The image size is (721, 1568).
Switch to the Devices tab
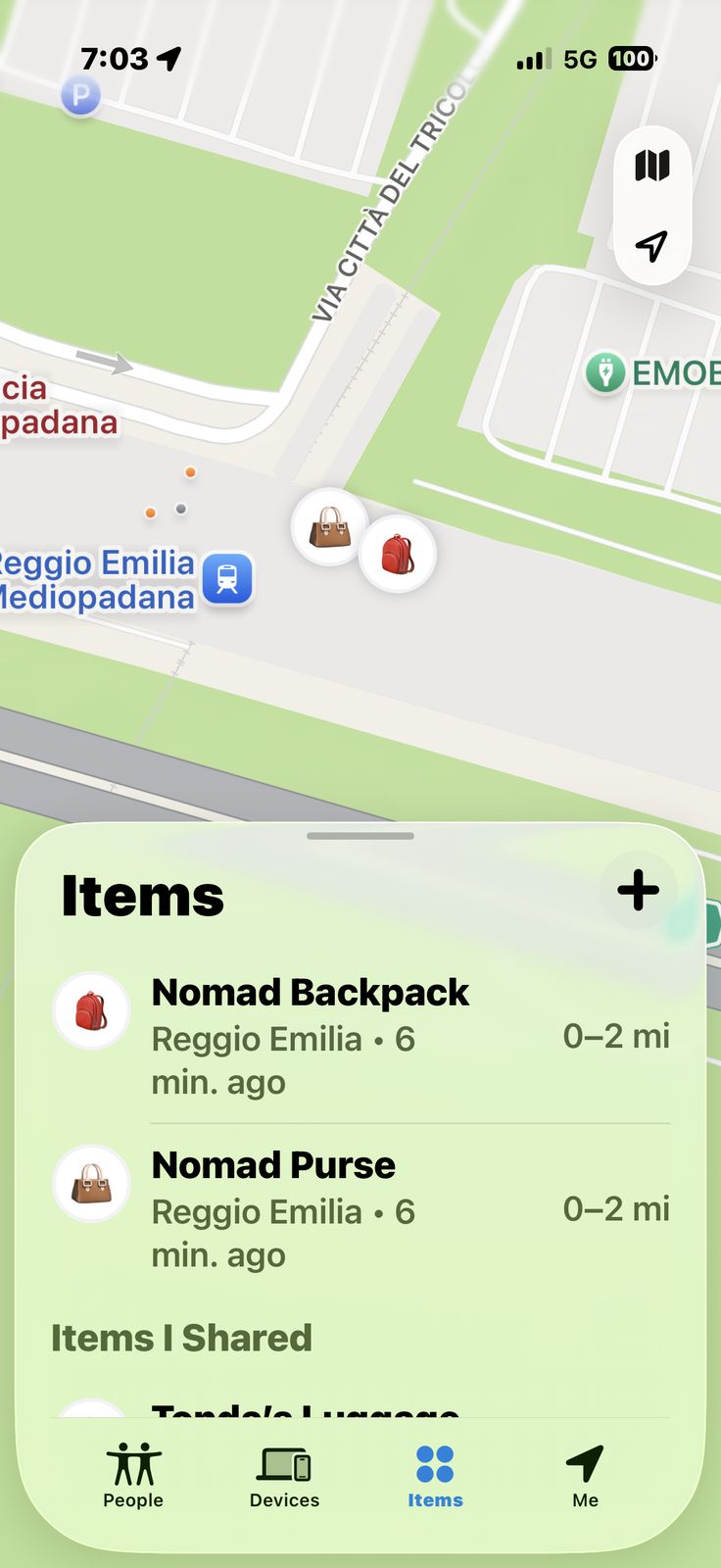(x=284, y=1475)
